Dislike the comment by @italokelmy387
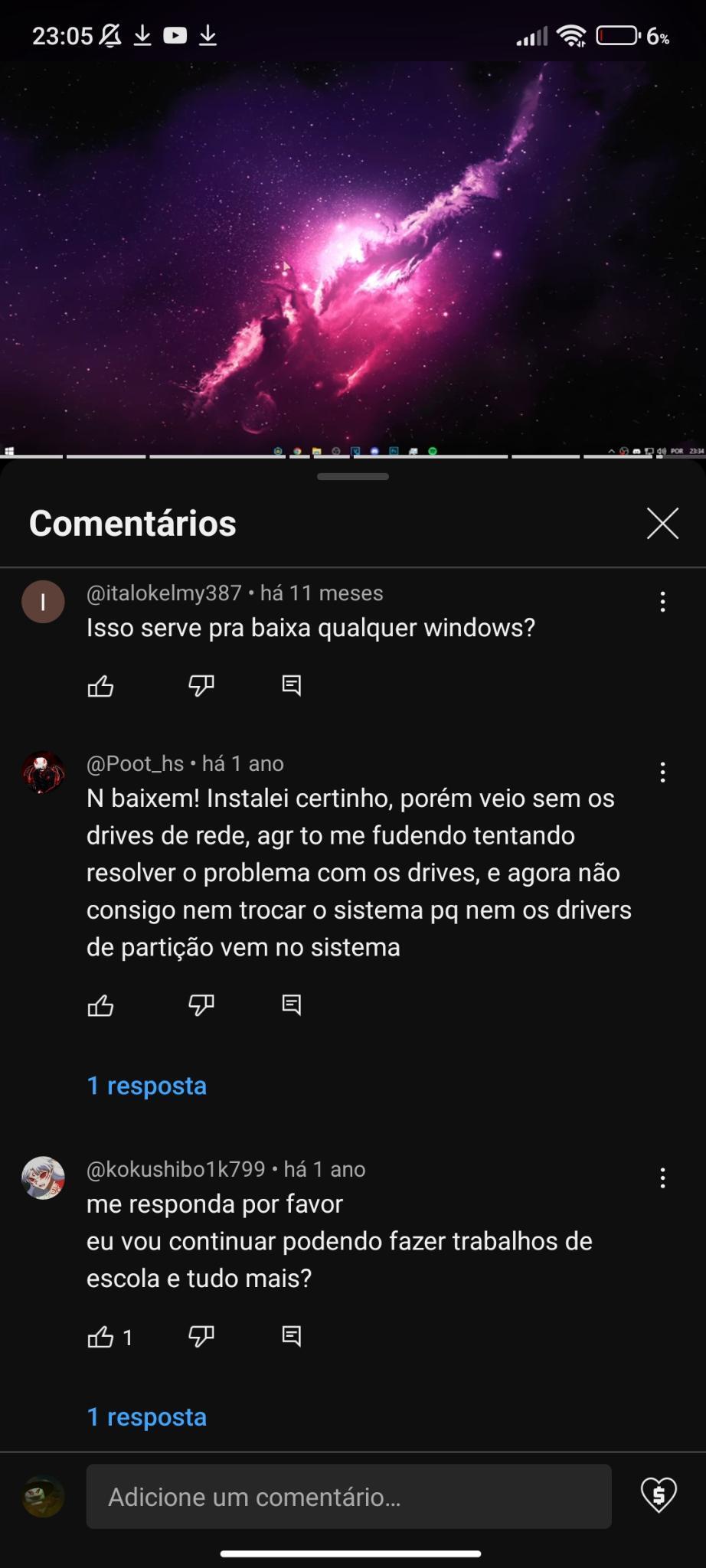Viewport: 706px width, 1568px height. [x=201, y=686]
